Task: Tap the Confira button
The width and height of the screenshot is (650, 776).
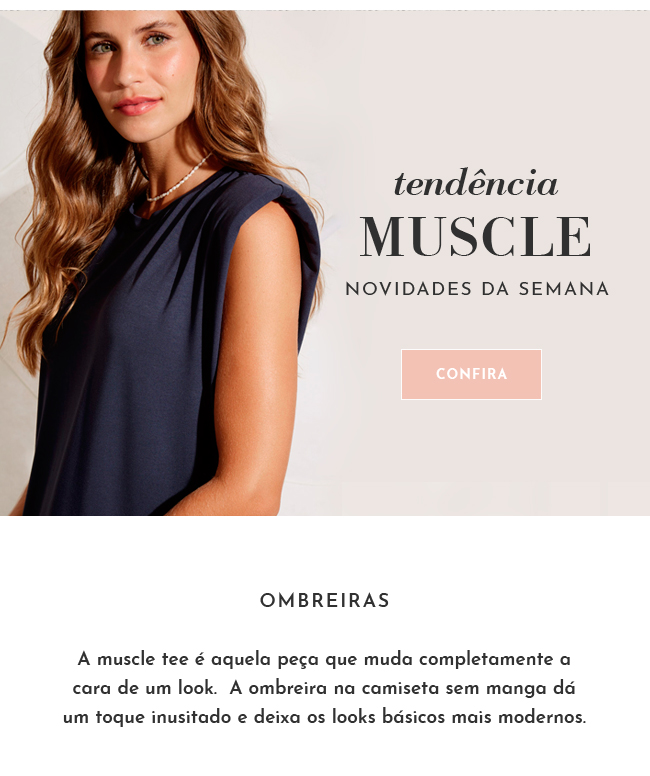Action: pyautogui.click(x=471, y=374)
